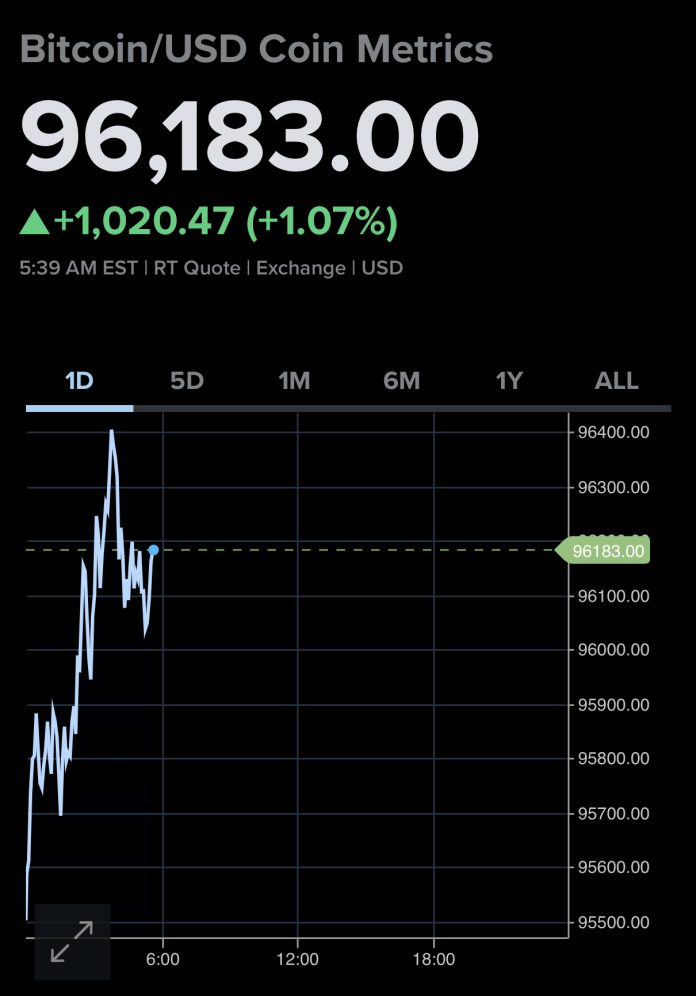
Task: Switch to the 1D chart range
Action: 79,381
